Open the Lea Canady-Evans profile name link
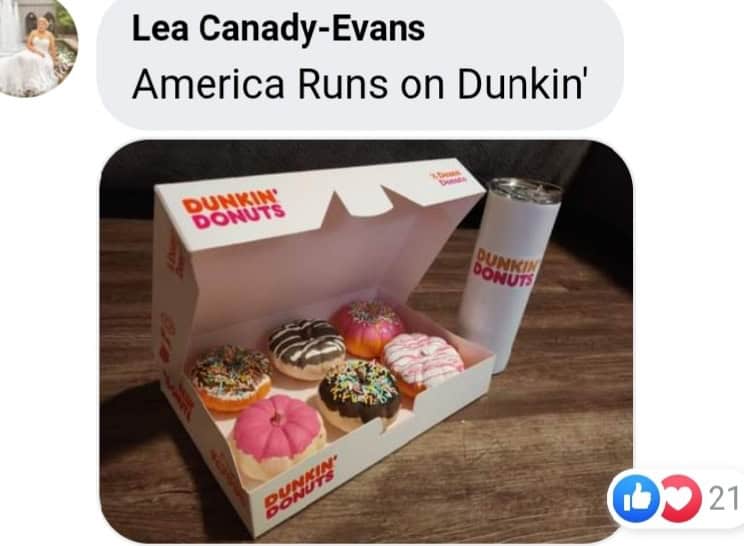The image size is (744, 546). (x=278, y=29)
